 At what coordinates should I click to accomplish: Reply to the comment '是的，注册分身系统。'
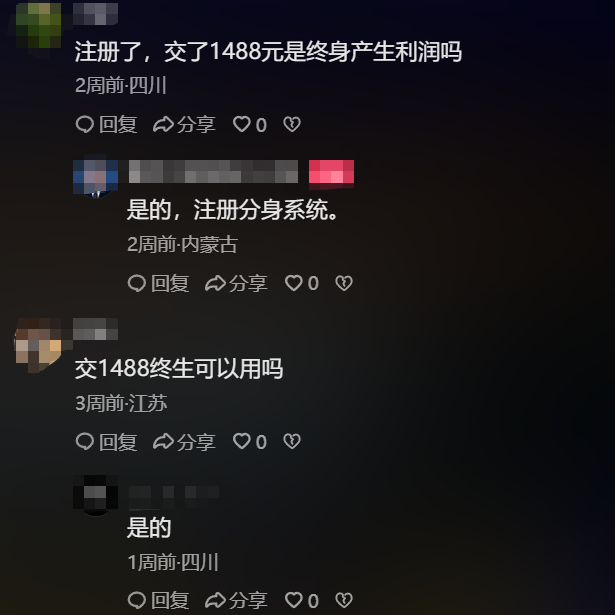pos(158,284)
